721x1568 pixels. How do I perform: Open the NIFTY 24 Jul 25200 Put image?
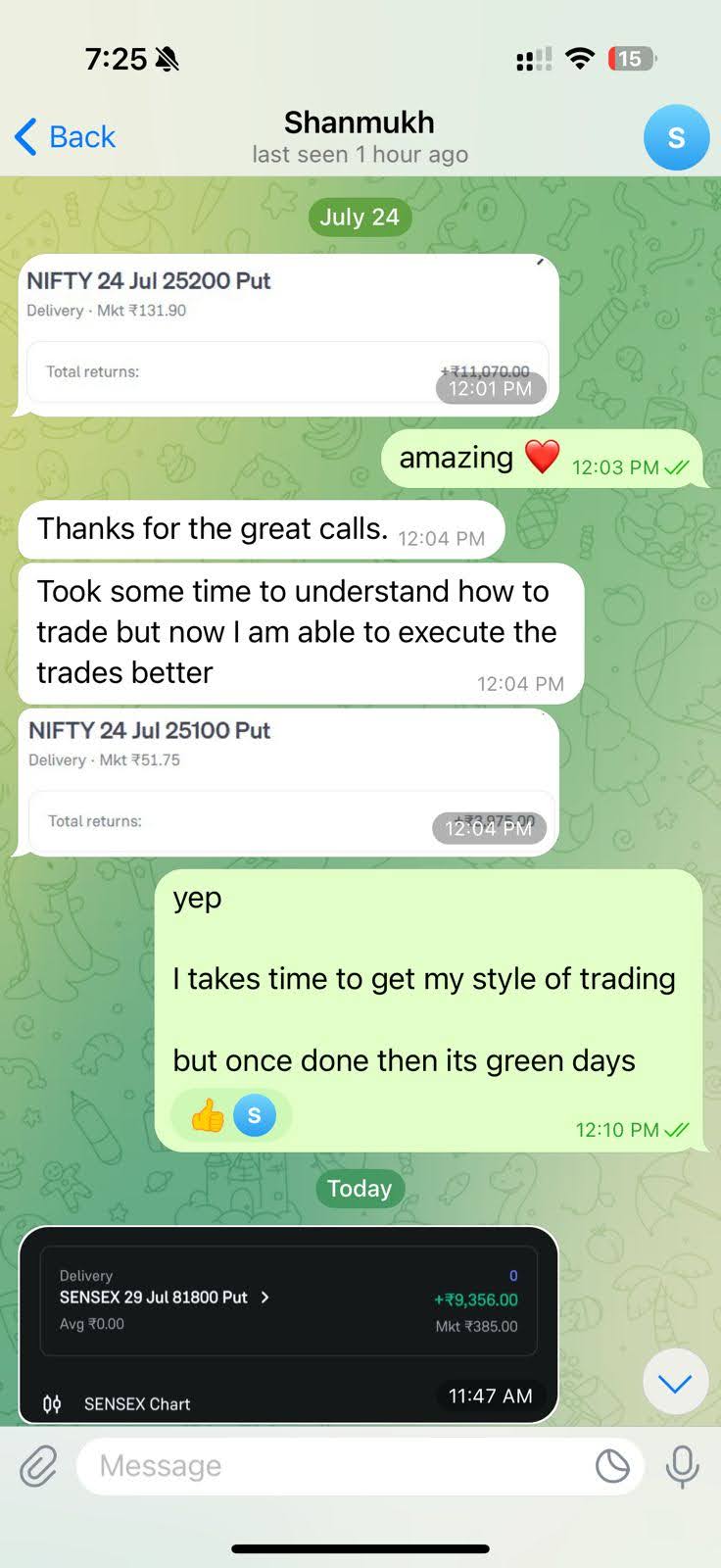click(x=288, y=335)
